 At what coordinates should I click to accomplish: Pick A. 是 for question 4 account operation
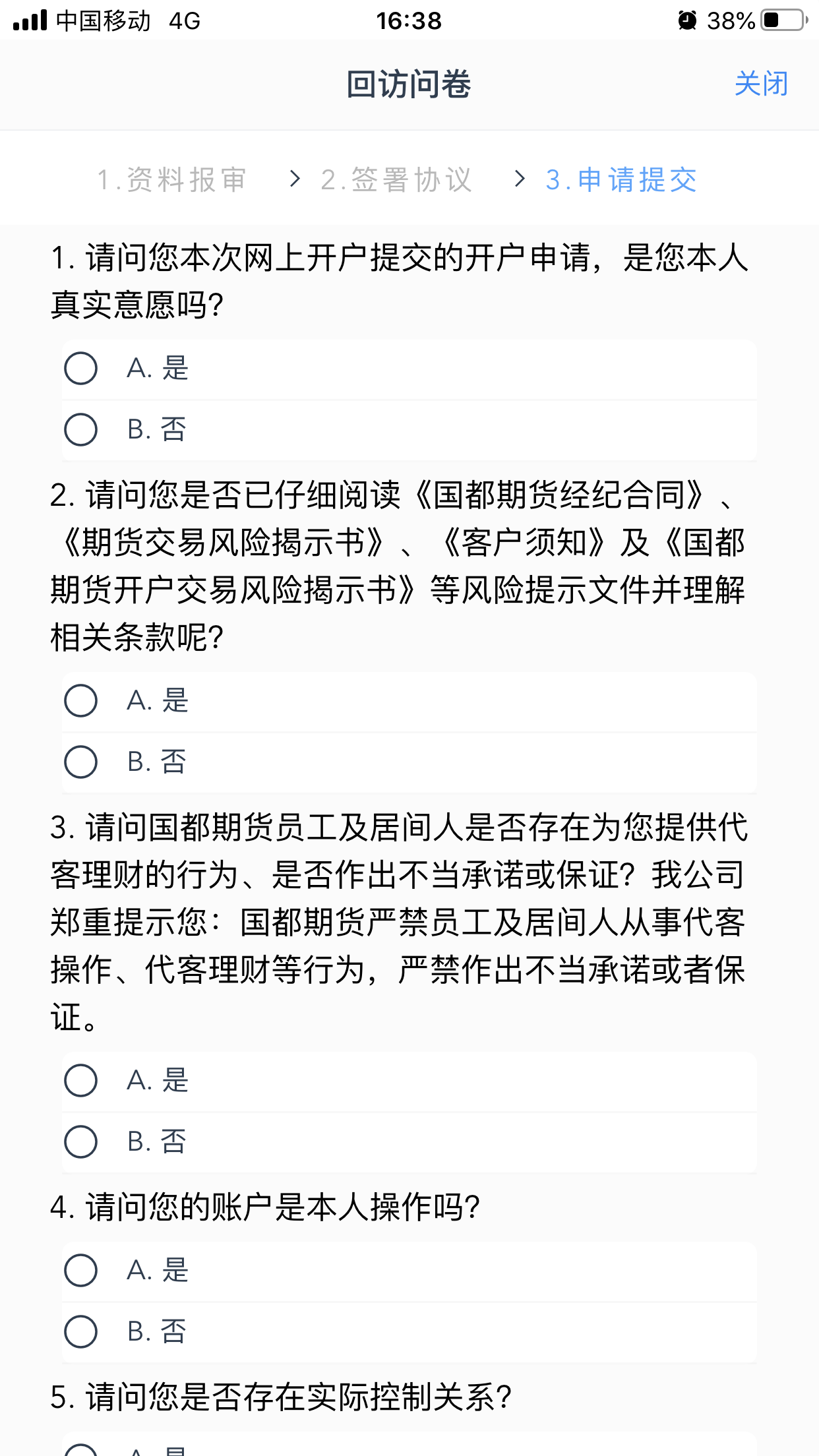pyautogui.click(x=409, y=1271)
